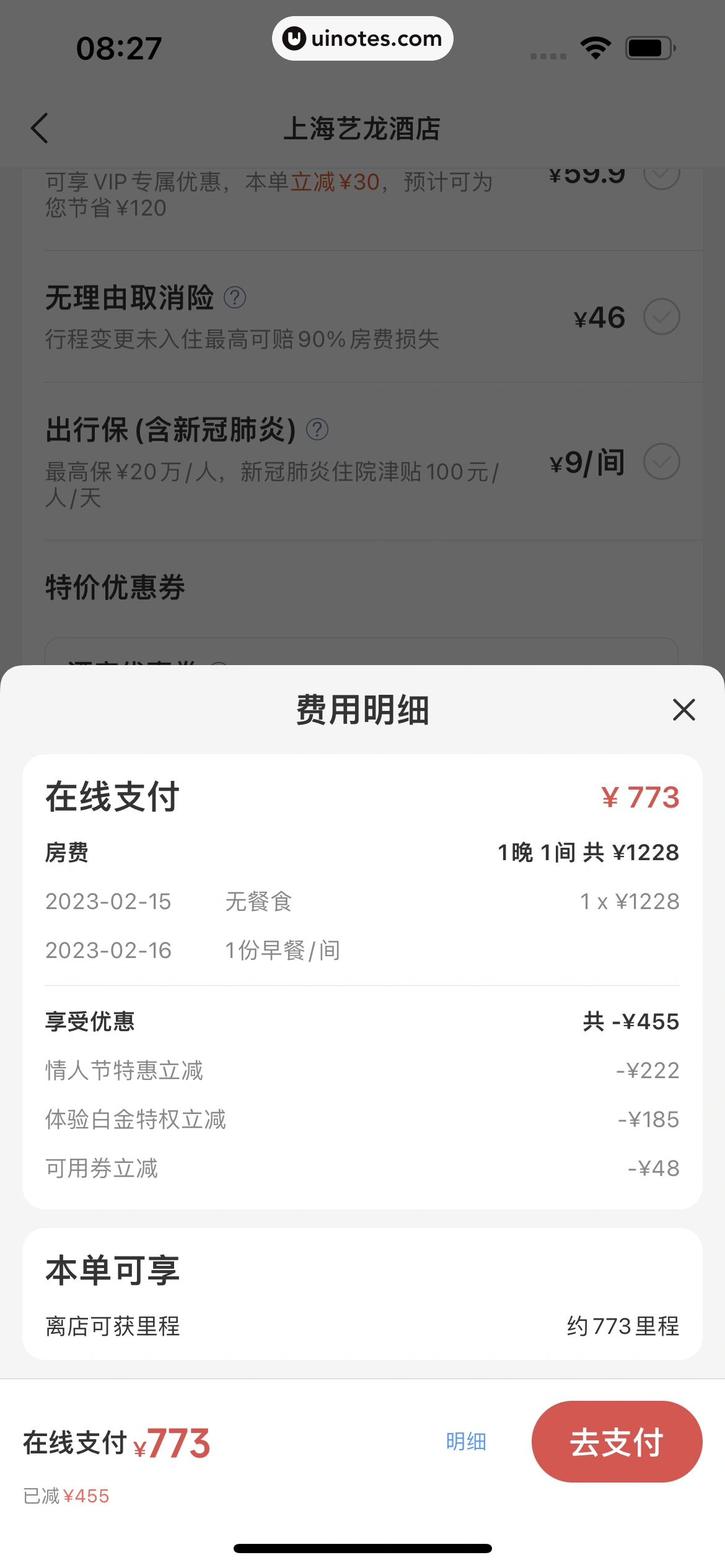Select the 出行保 insurance checkbox
Screen dimensions: 725x1568
661,462
